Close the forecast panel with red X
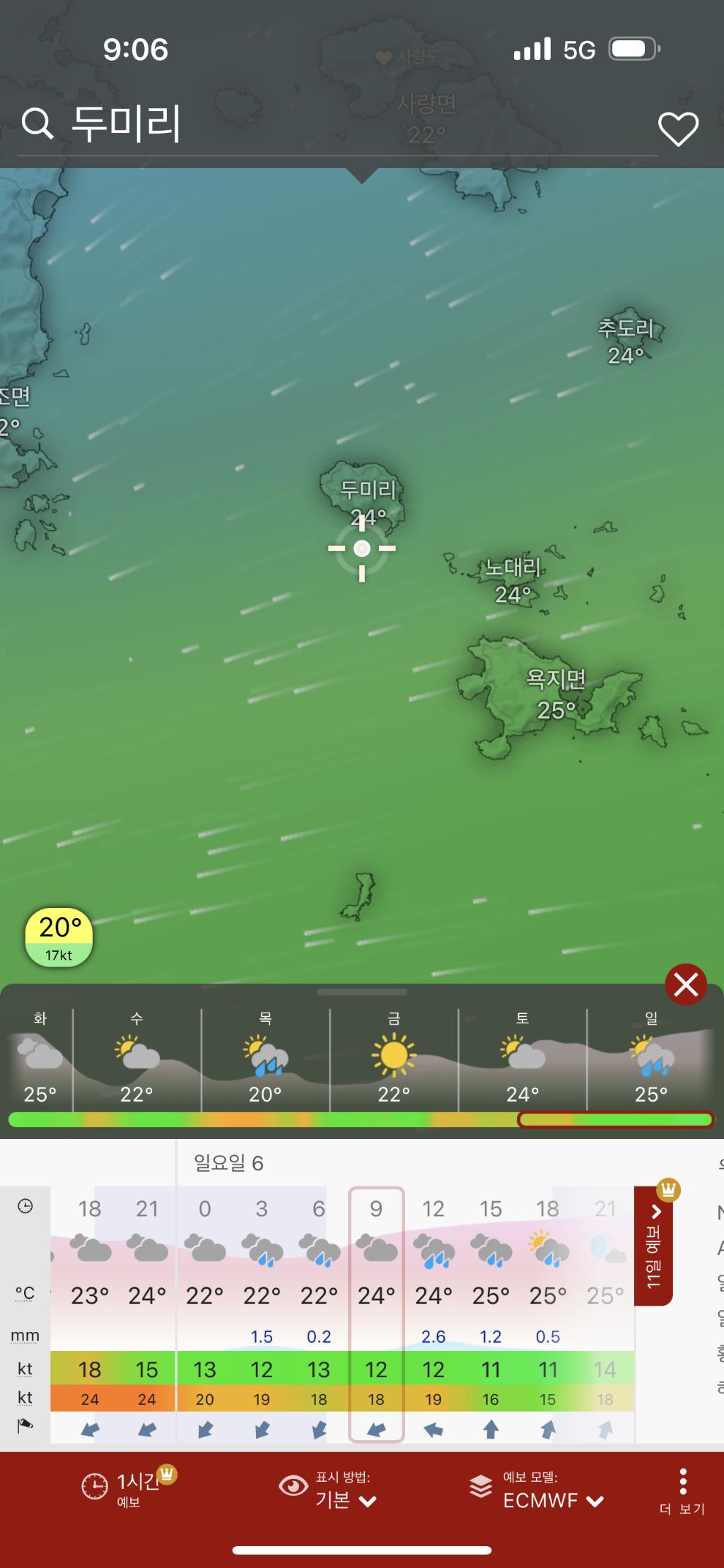724x1568 pixels. point(685,984)
